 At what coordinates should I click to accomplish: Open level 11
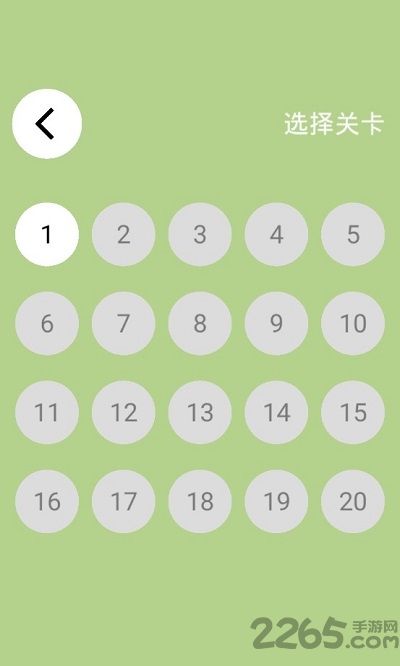coord(47,412)
